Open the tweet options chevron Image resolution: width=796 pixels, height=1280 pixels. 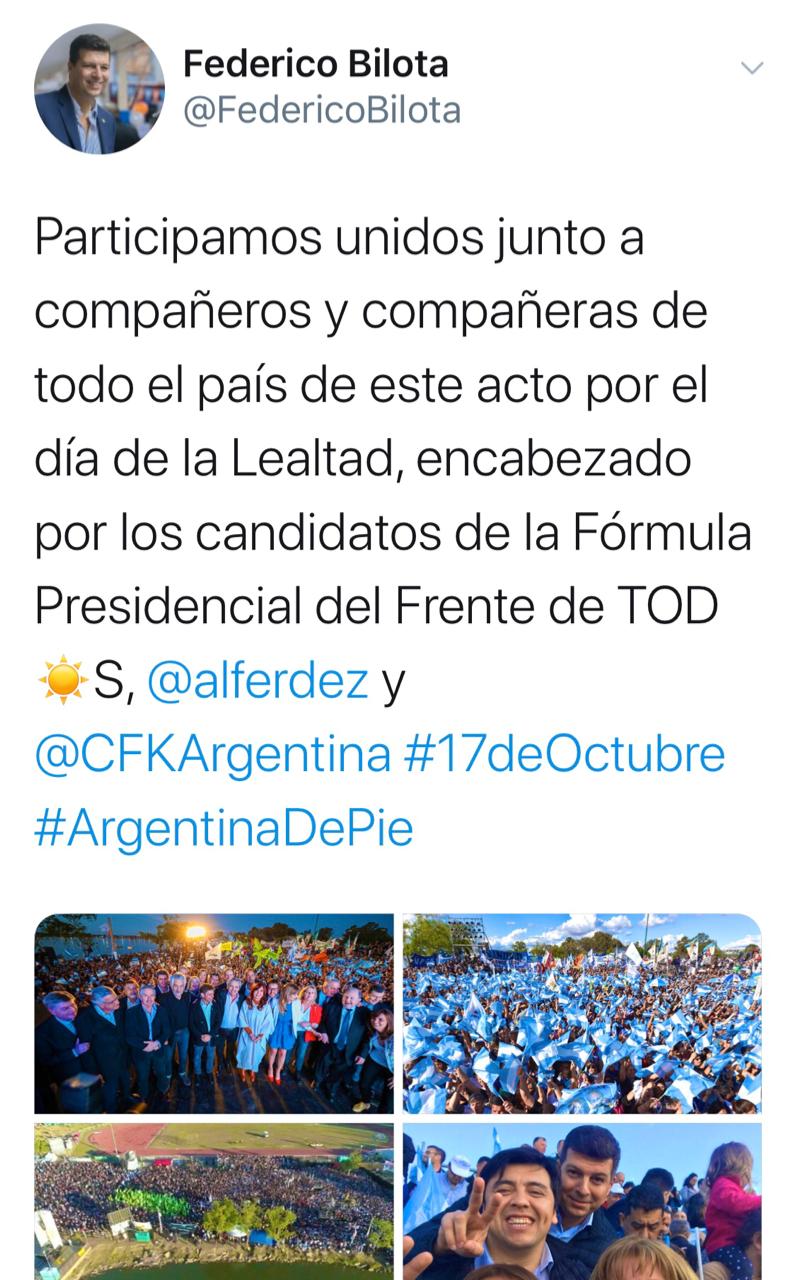coord(751,68)
